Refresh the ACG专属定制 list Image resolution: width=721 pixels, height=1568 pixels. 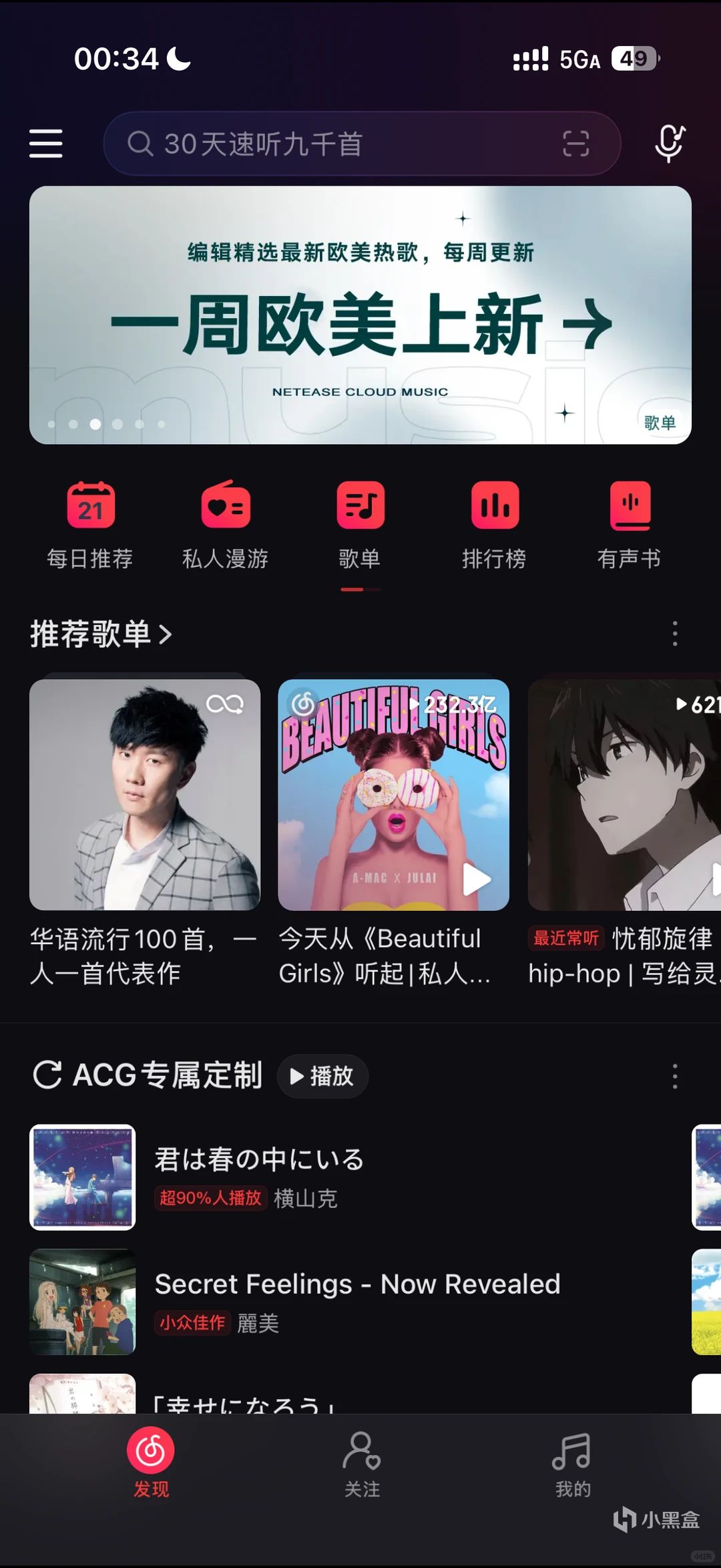coord(47,1075)
